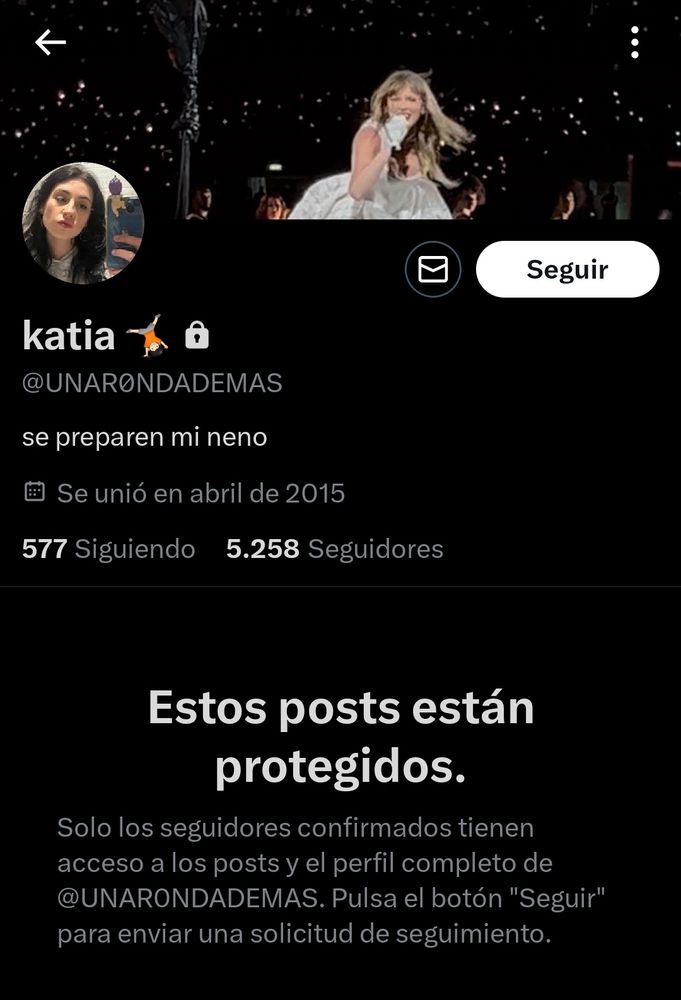The image size is (681, 1000).
Task: View the 5.258 Seguidores list
Action: pyautogui.click(x=334, y=549)
